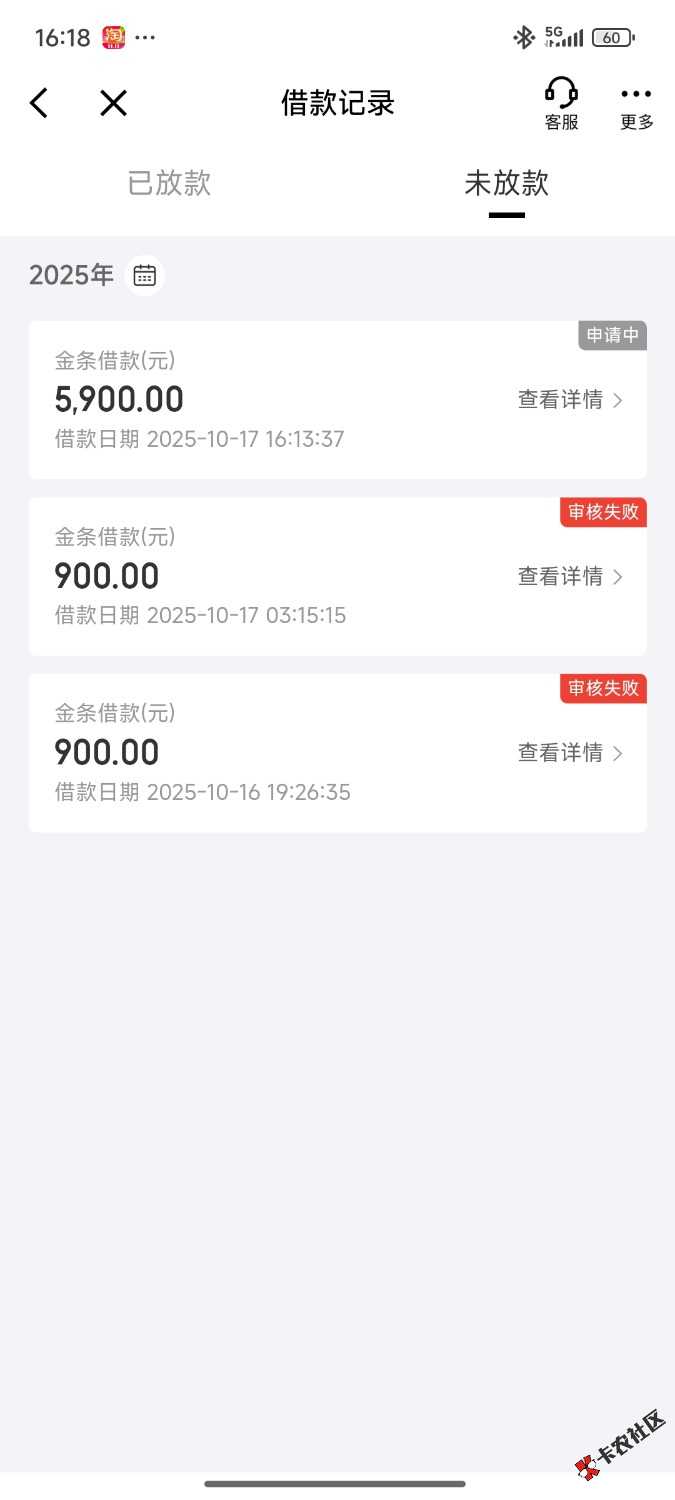Open the 2025年 calendar date picker
Viewport: 675px width, 1500px height.
point(145,275)
